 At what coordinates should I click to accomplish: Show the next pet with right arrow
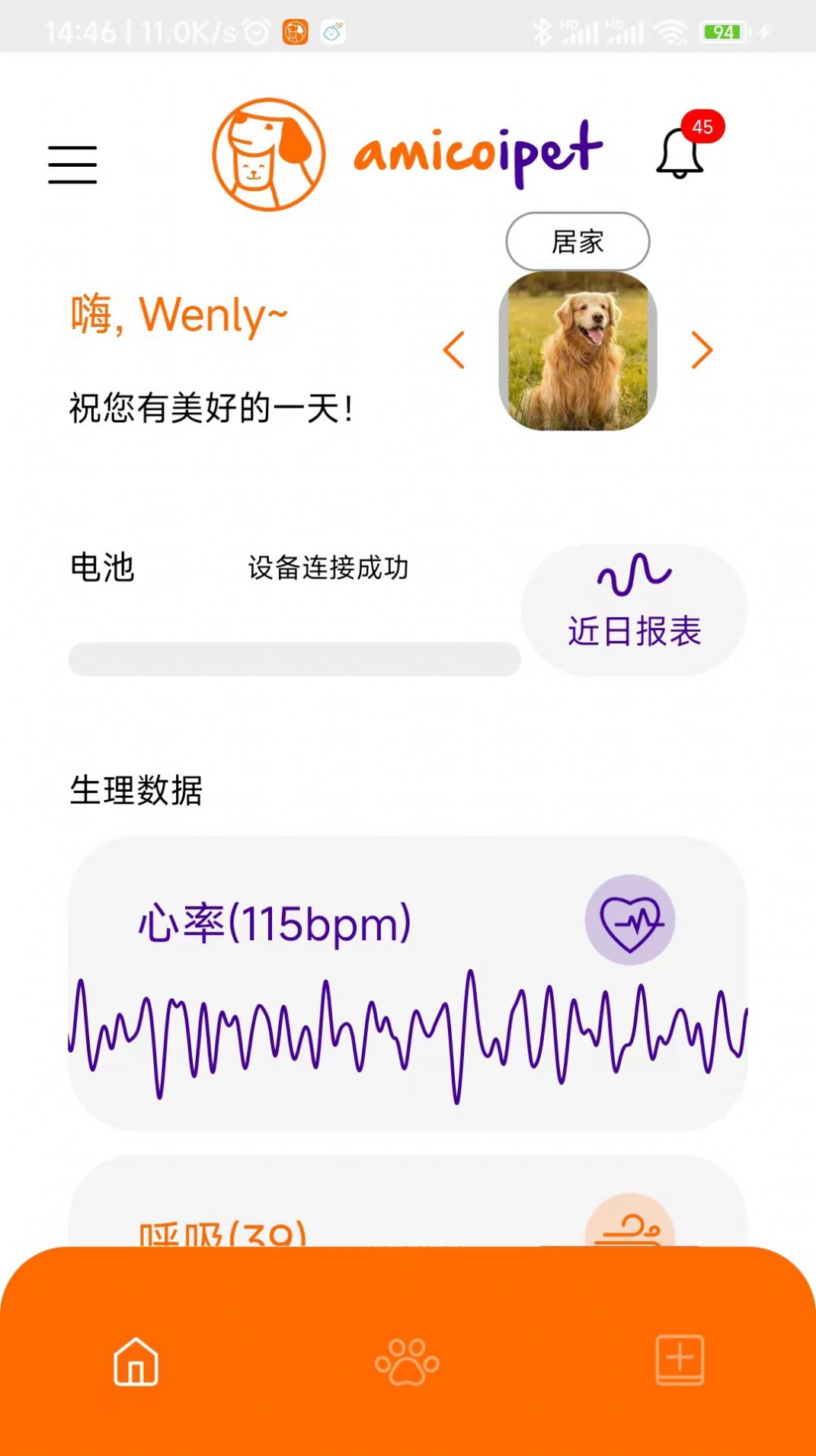click(702, 350)
